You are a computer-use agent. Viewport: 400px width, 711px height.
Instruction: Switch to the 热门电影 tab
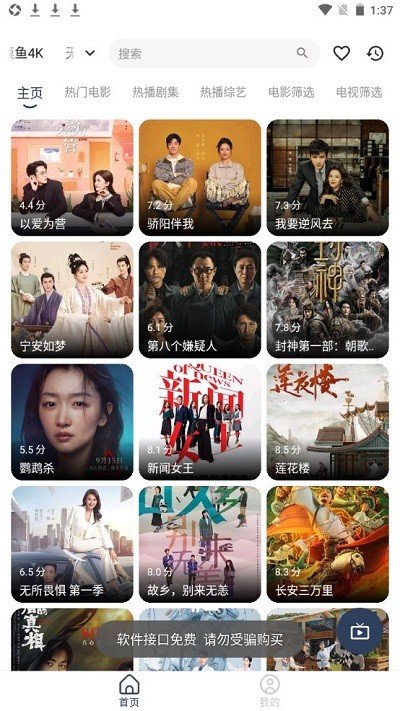[x=88, y=93]
